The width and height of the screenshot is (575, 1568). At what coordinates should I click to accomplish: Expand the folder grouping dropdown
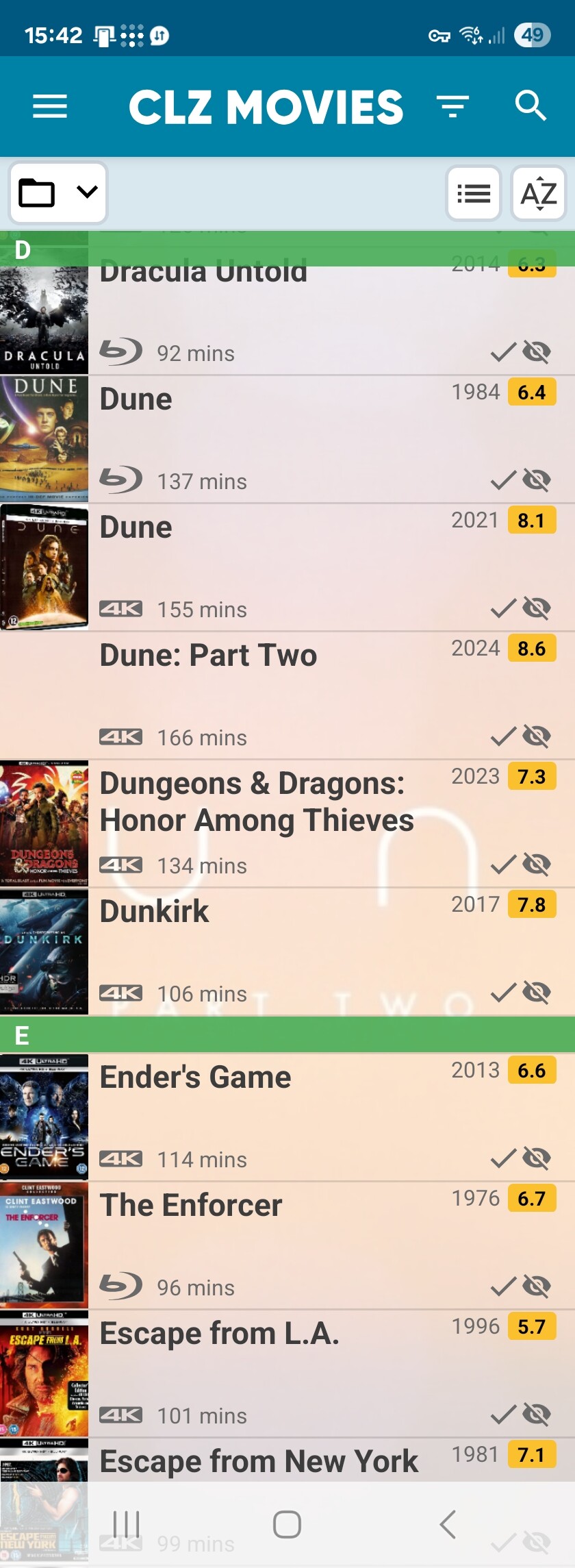point(58,192)
